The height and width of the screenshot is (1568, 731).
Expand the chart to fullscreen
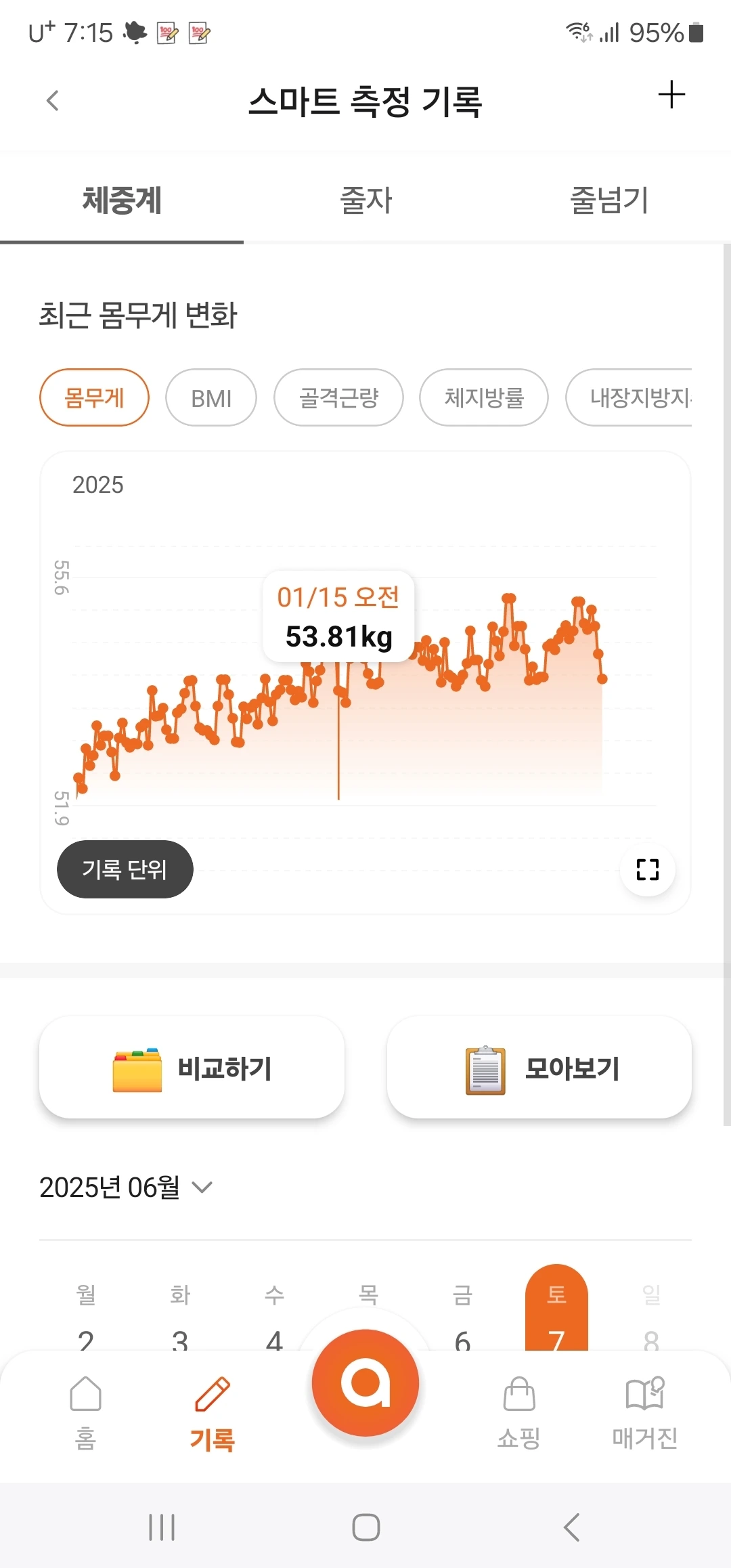(x=647, y=869)
